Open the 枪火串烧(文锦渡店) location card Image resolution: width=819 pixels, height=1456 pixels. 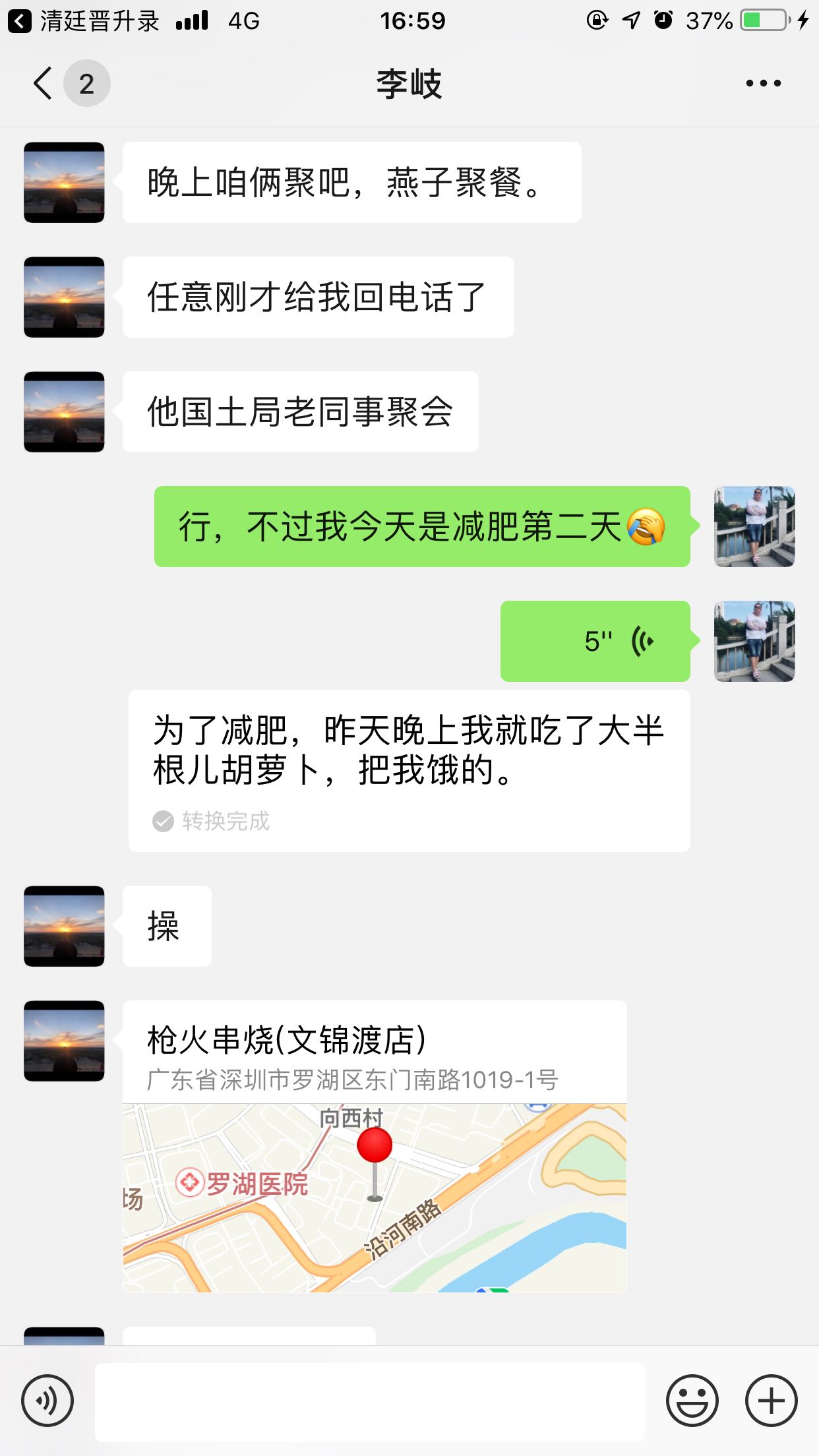pos(374,1146)
